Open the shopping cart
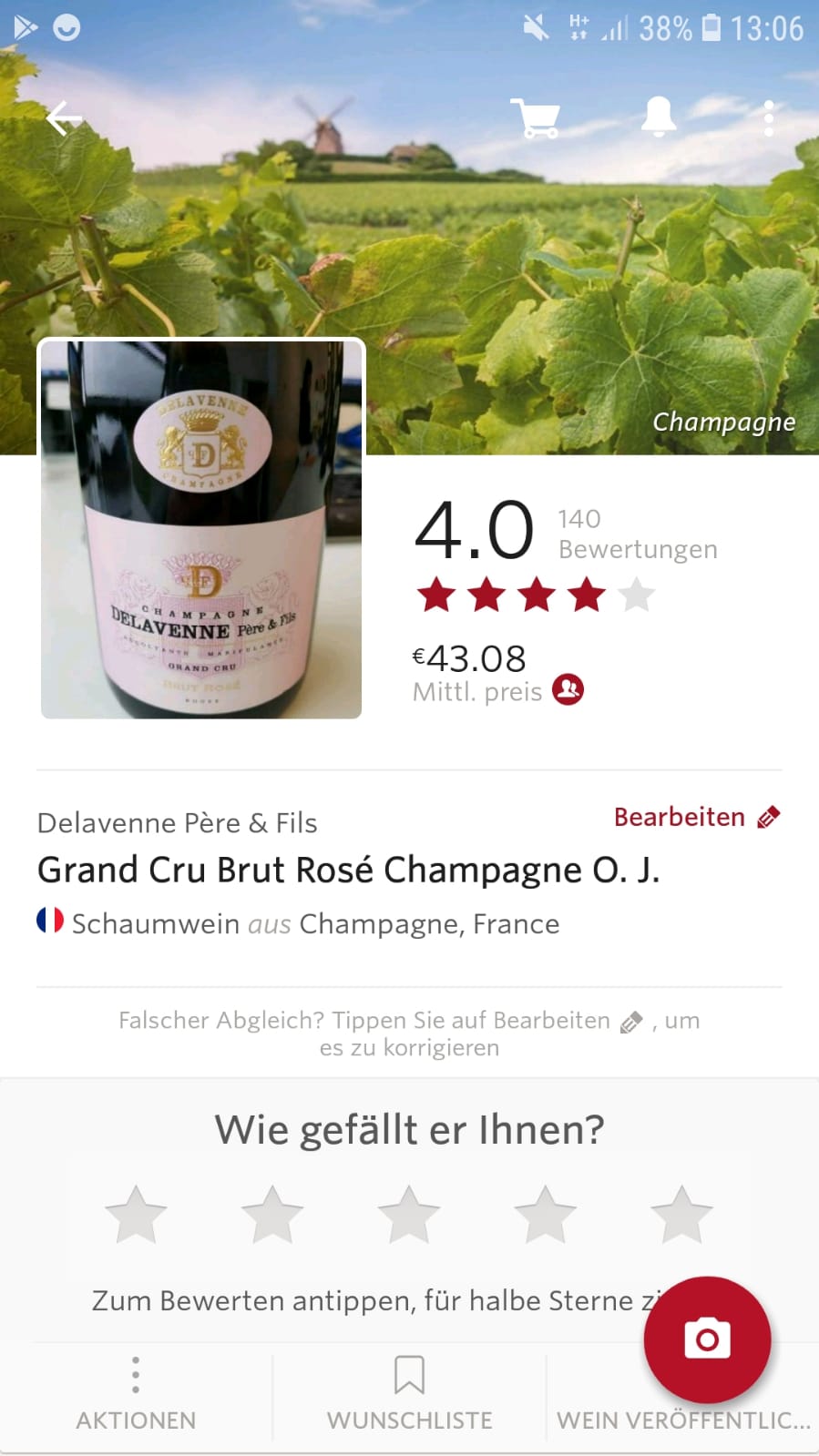The image size is (819, 1456). 536,118
